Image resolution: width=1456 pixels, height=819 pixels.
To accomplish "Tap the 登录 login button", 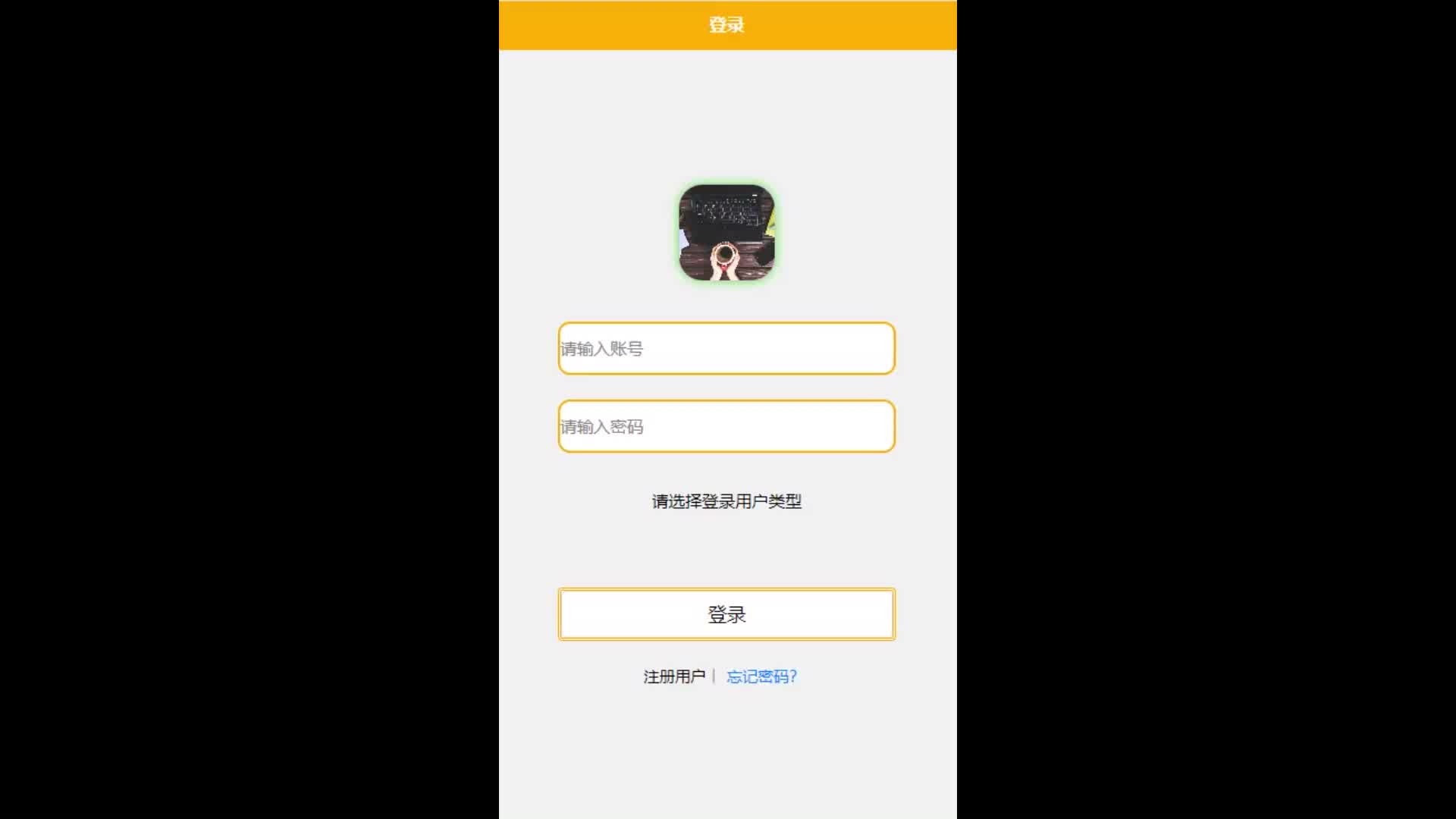I will click(x=726, y=614).
